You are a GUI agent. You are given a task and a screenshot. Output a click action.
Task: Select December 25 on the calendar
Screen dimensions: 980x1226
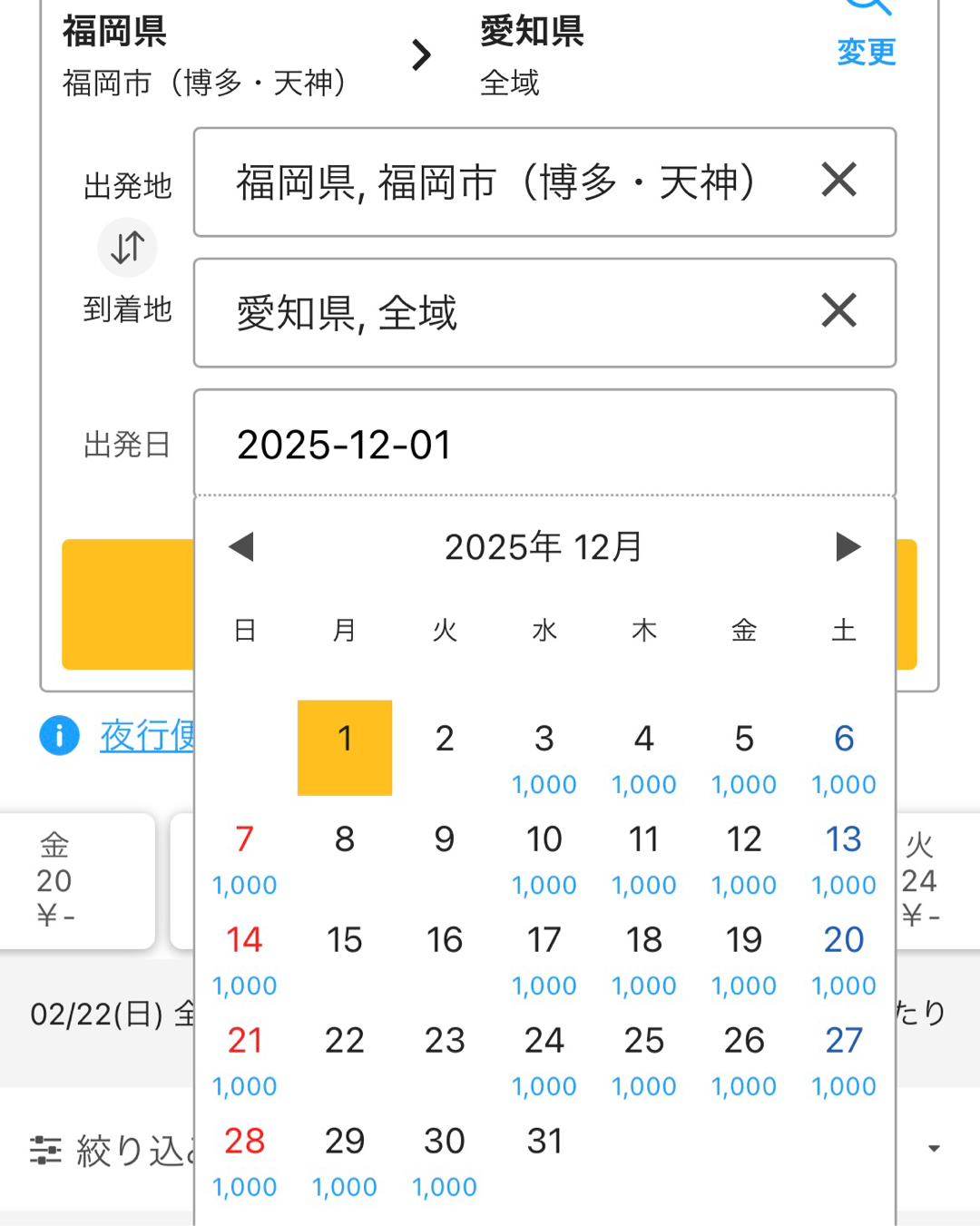coord(644,1040)
